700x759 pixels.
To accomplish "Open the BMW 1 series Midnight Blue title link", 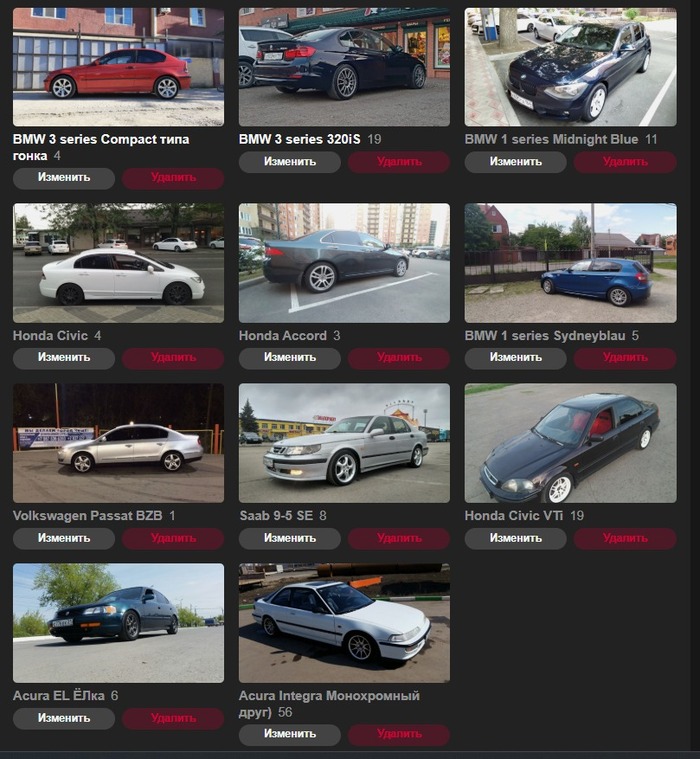I will pyautogui.click(x=552, y=139).
